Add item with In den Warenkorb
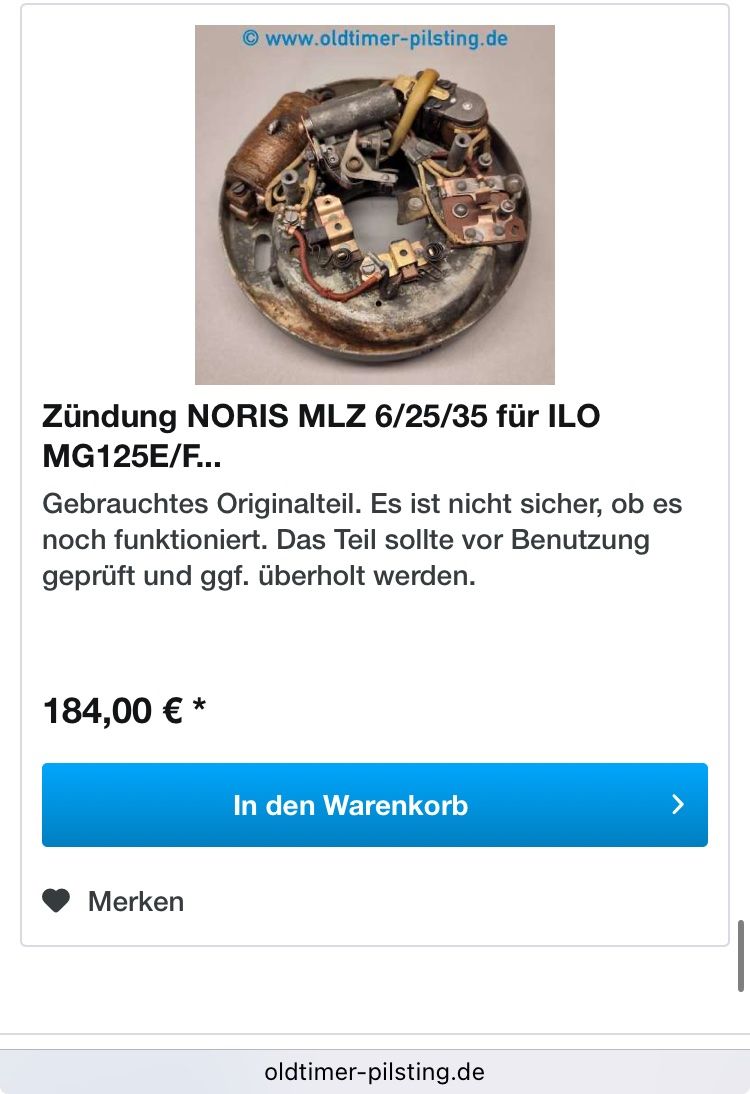The width and height of the screenshot is (750, 1094). [x=374, y=805]
